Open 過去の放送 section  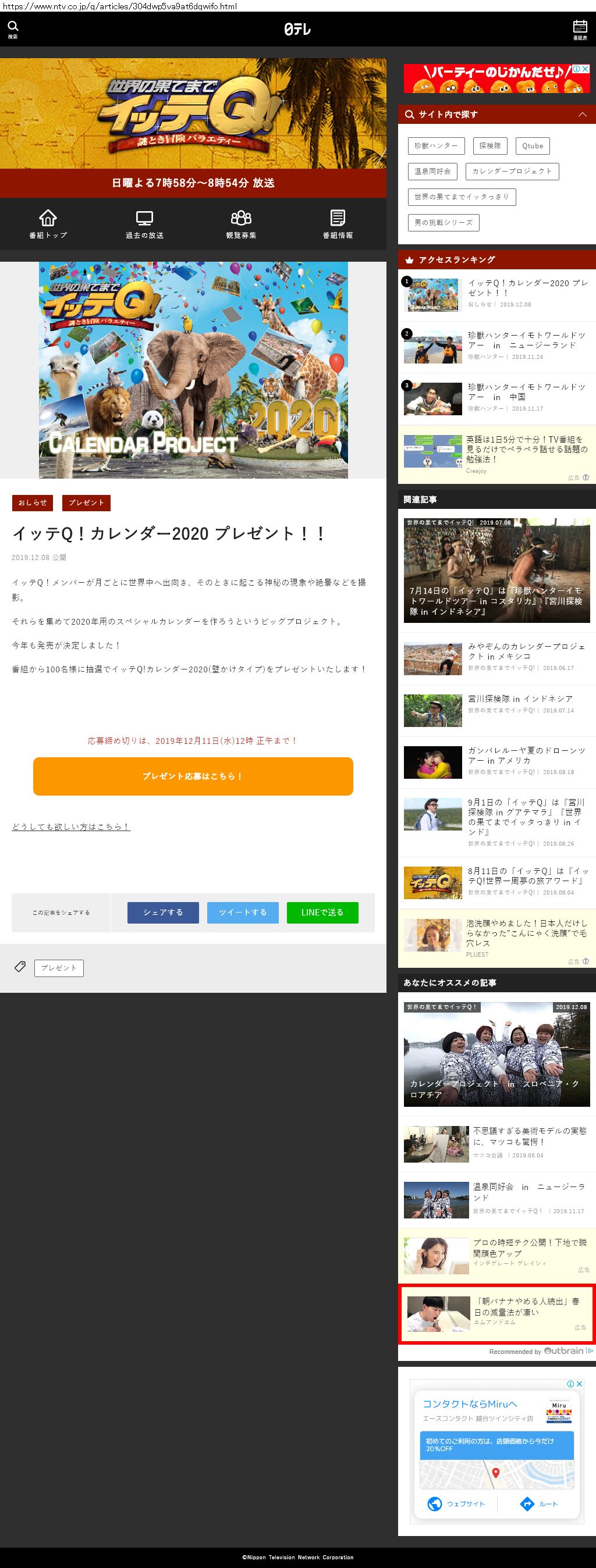[x=144, y=223]
